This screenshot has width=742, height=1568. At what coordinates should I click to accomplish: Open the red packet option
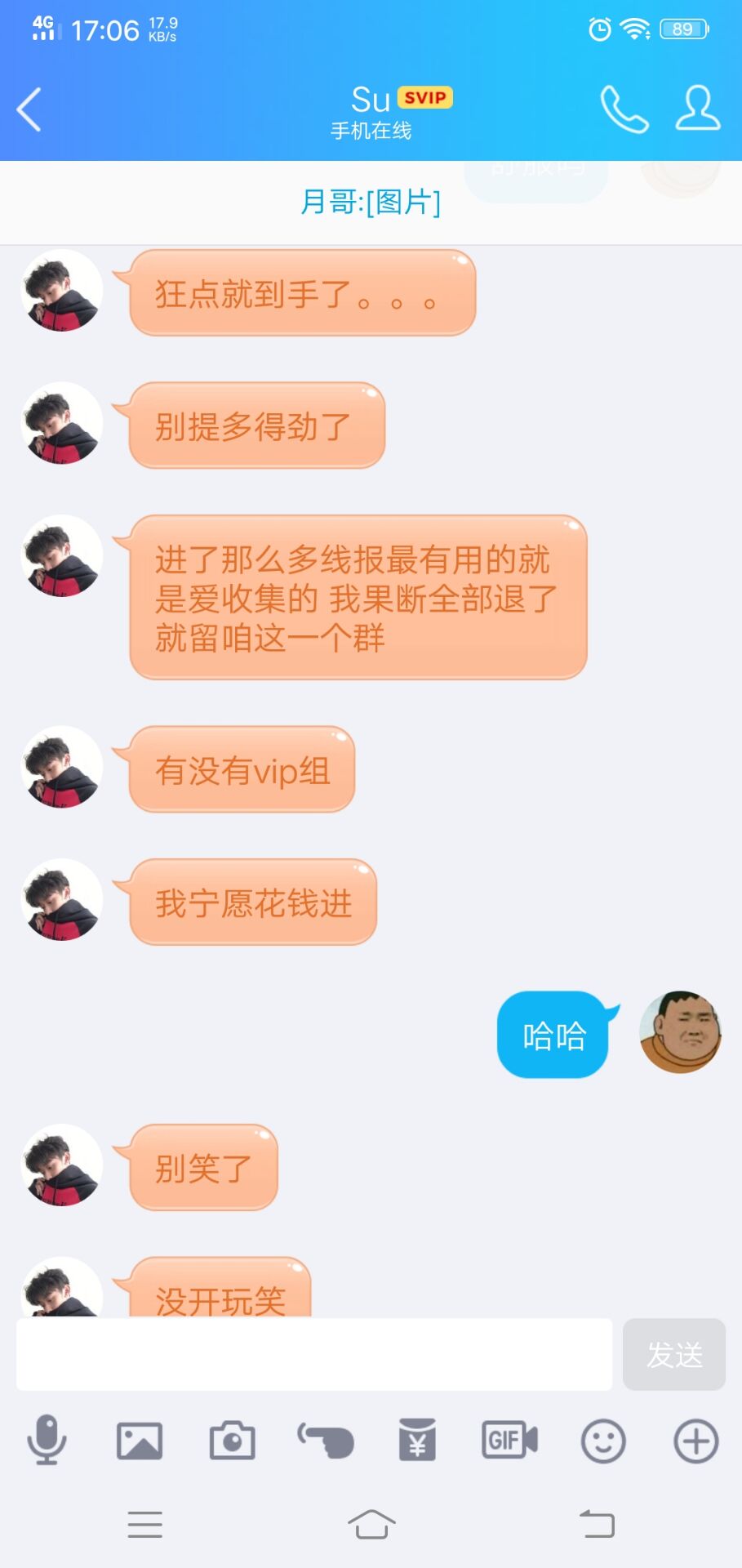pos(417,1441)
